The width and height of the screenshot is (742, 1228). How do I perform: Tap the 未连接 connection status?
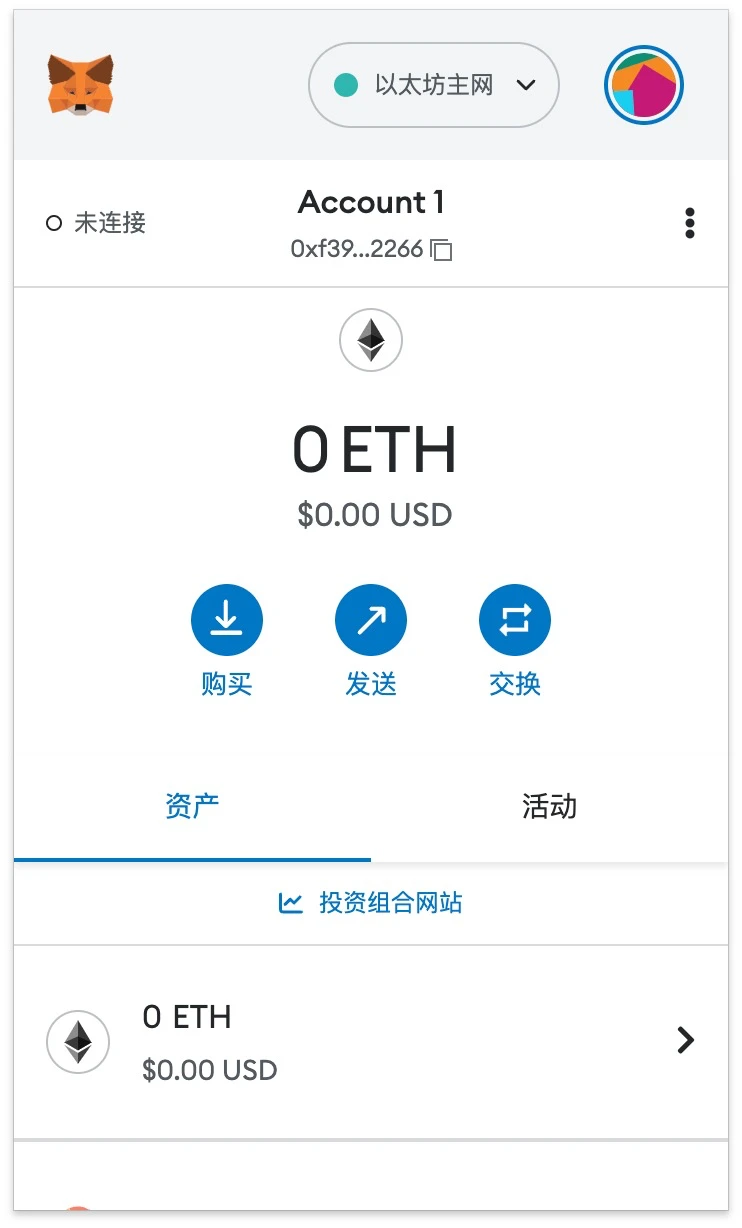click(x=96, y=223)
